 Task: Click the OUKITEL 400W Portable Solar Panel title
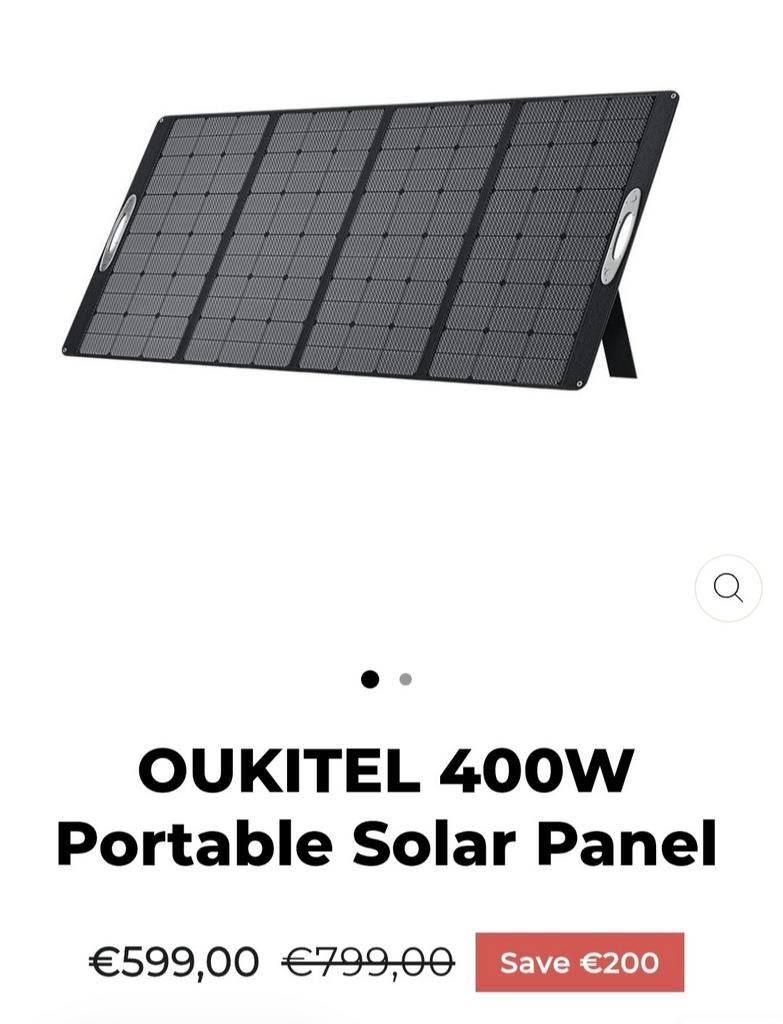[391, 806]
